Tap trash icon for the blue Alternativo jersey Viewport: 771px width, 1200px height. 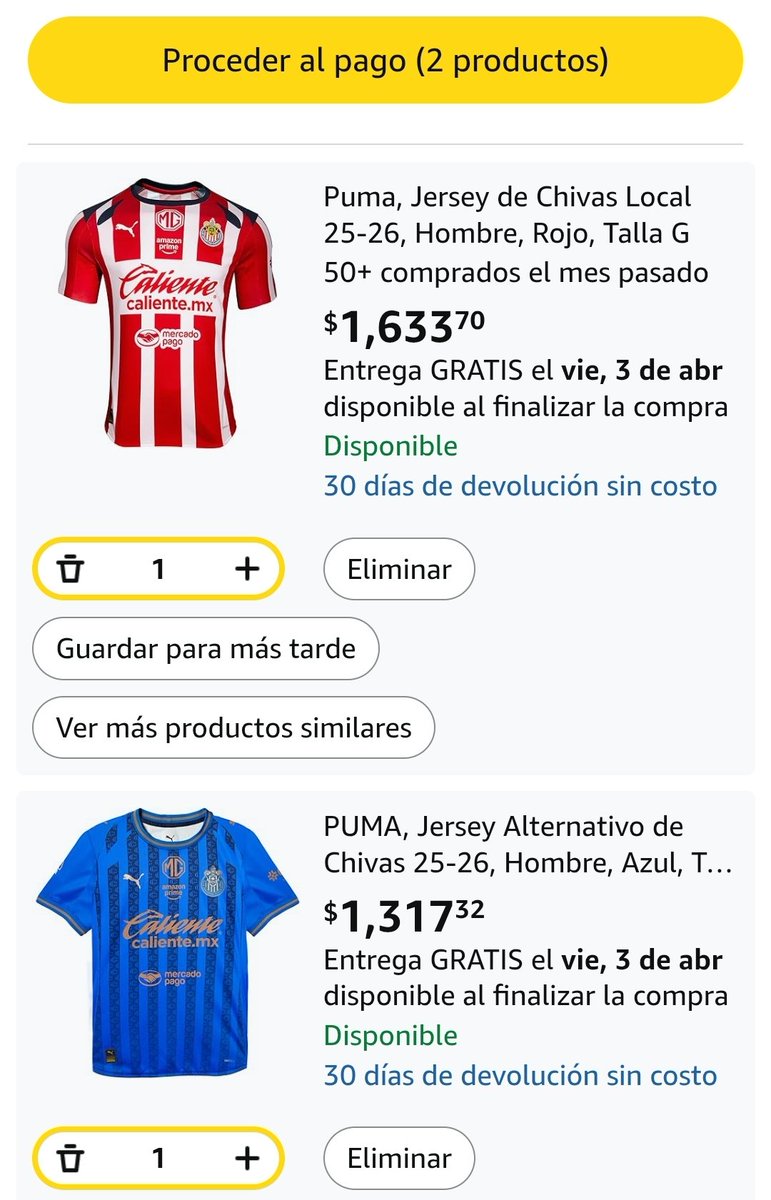click(x=71, y=1158)
